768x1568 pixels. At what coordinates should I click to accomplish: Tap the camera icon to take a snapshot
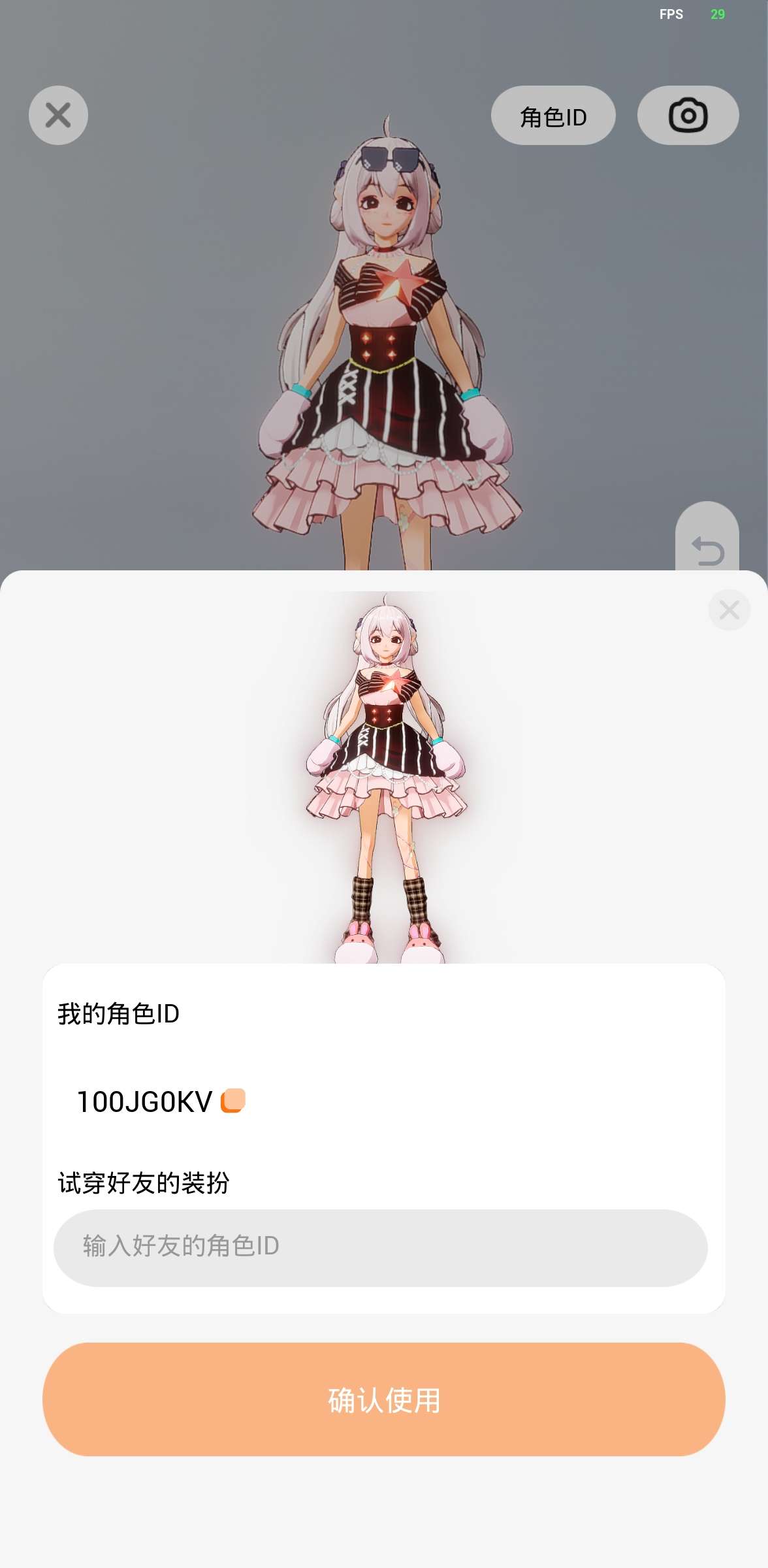click(x=688, y=116)
